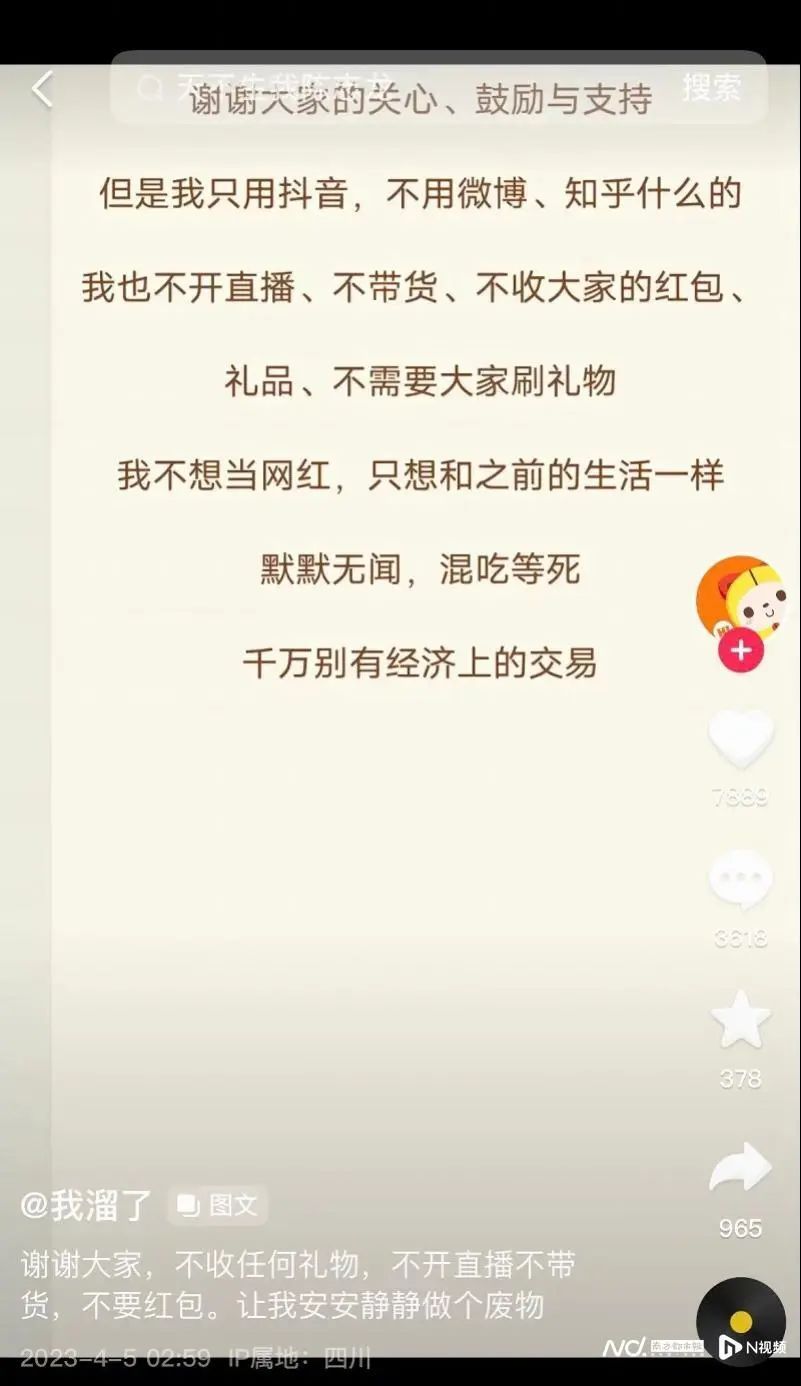Open the 图文 image-text badge

[216, 1207]
